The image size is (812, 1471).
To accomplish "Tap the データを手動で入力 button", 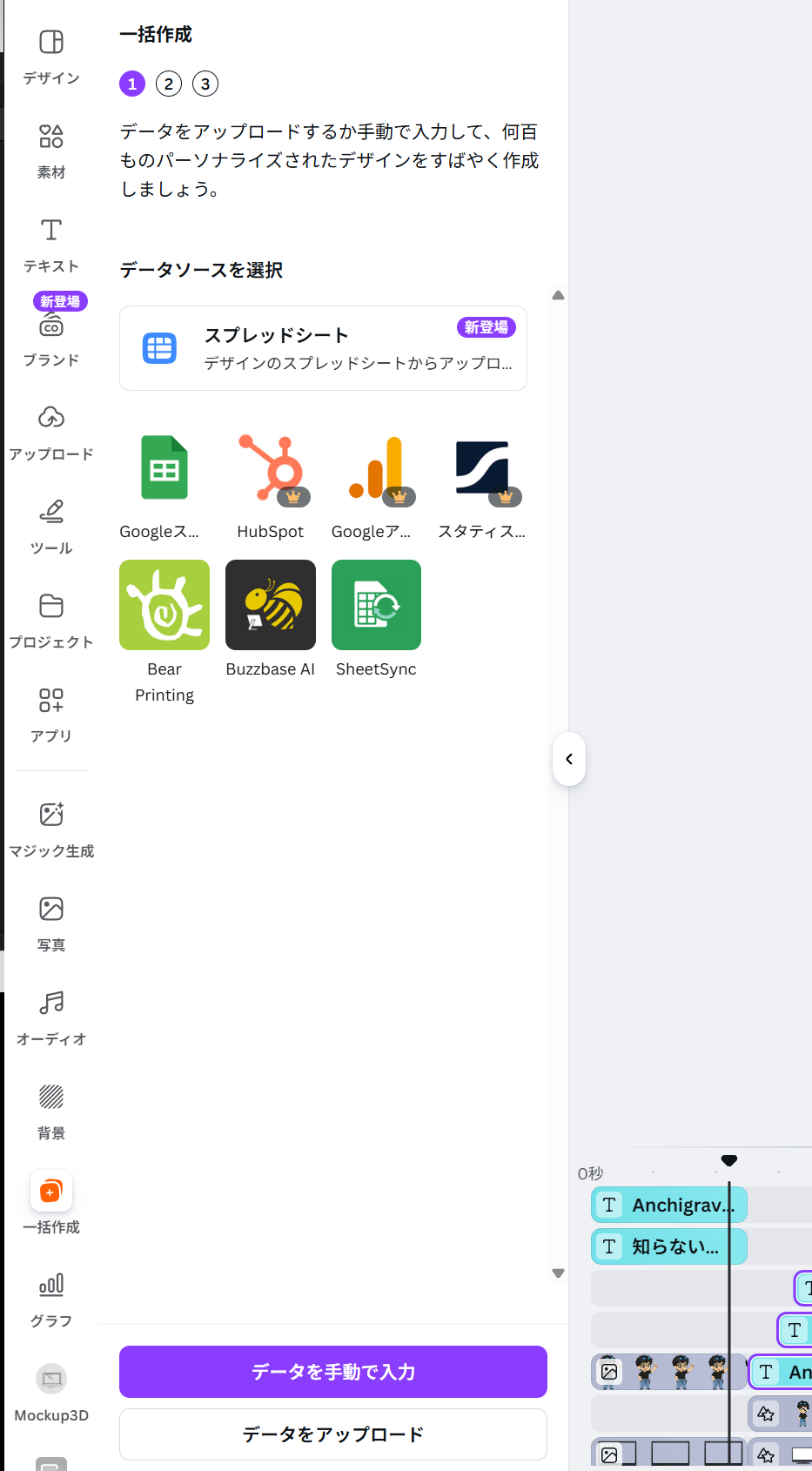I will click(333, 1372).
